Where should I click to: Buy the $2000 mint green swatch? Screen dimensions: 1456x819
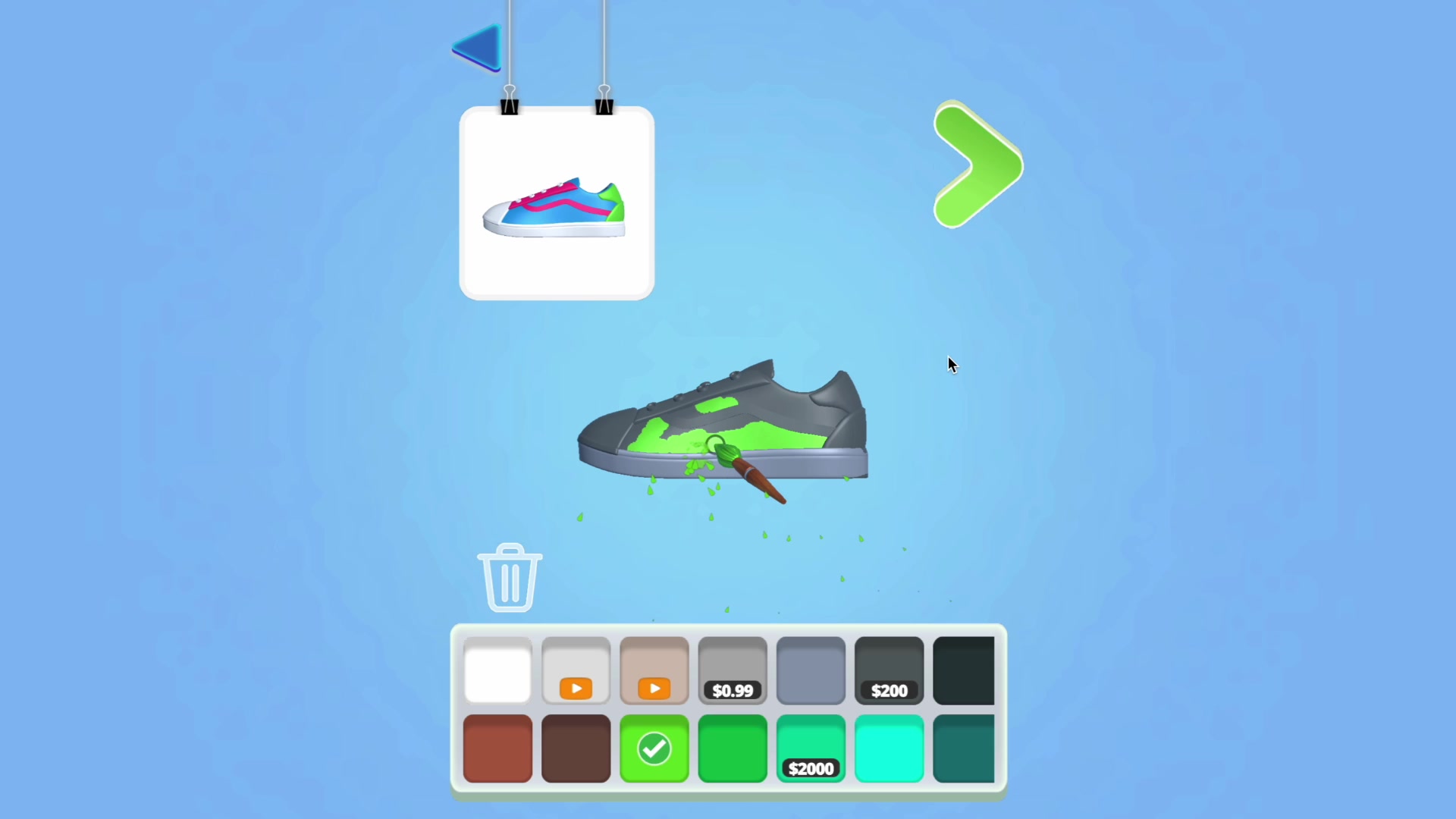coord(811,748)
